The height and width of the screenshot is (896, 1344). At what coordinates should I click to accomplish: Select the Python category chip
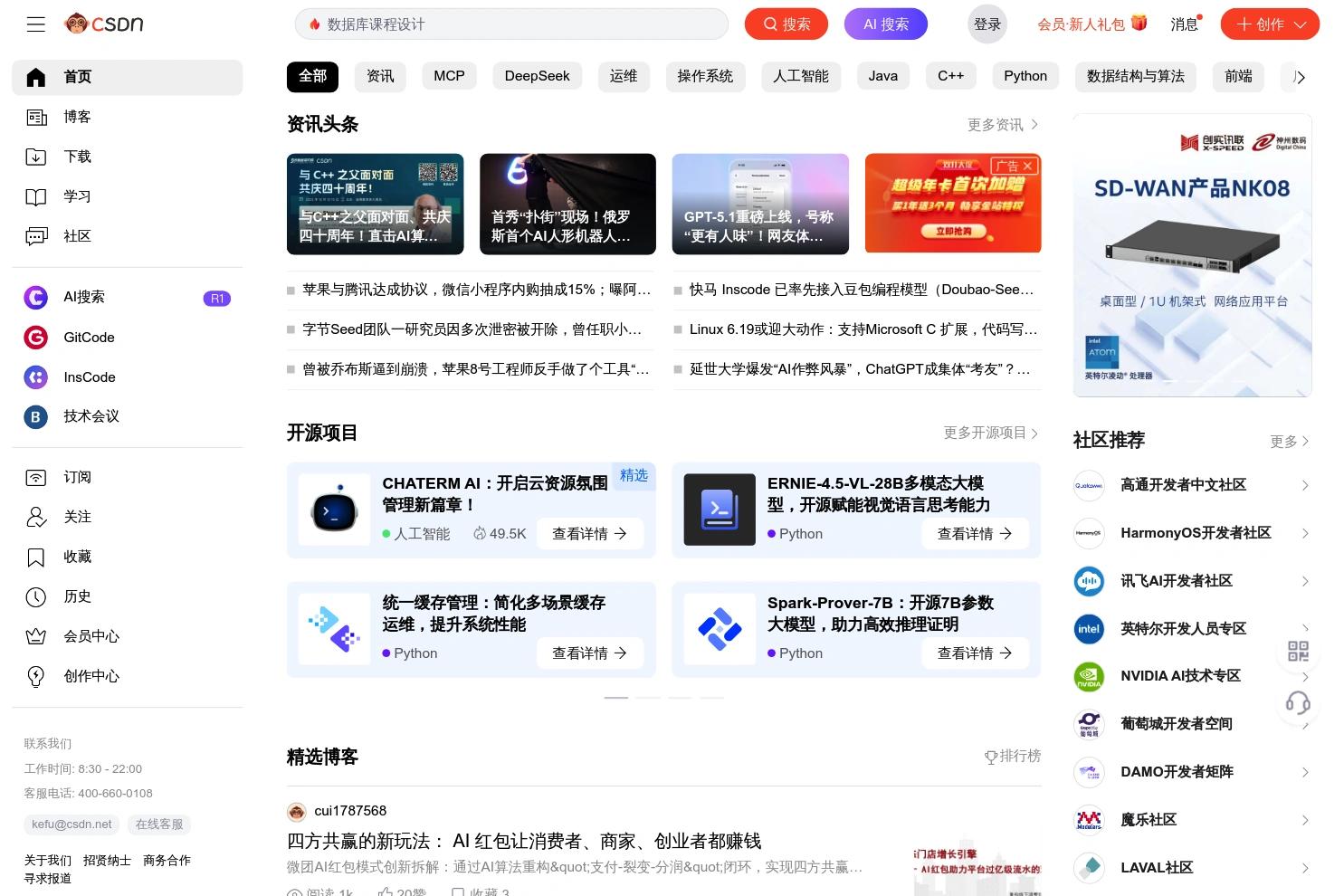coord(1025,76)
